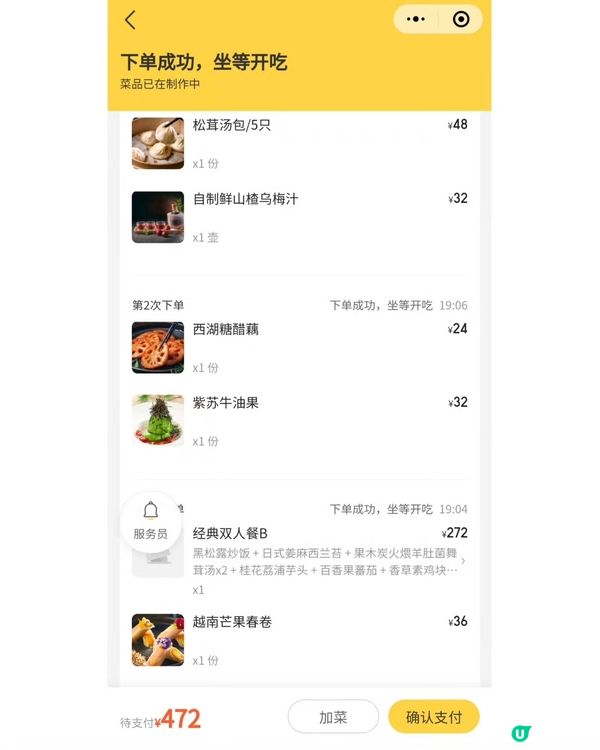This screenshot has height=750, width=600.
Task: Tap 加菜 to add more dishes
Action: pos(333,717)
